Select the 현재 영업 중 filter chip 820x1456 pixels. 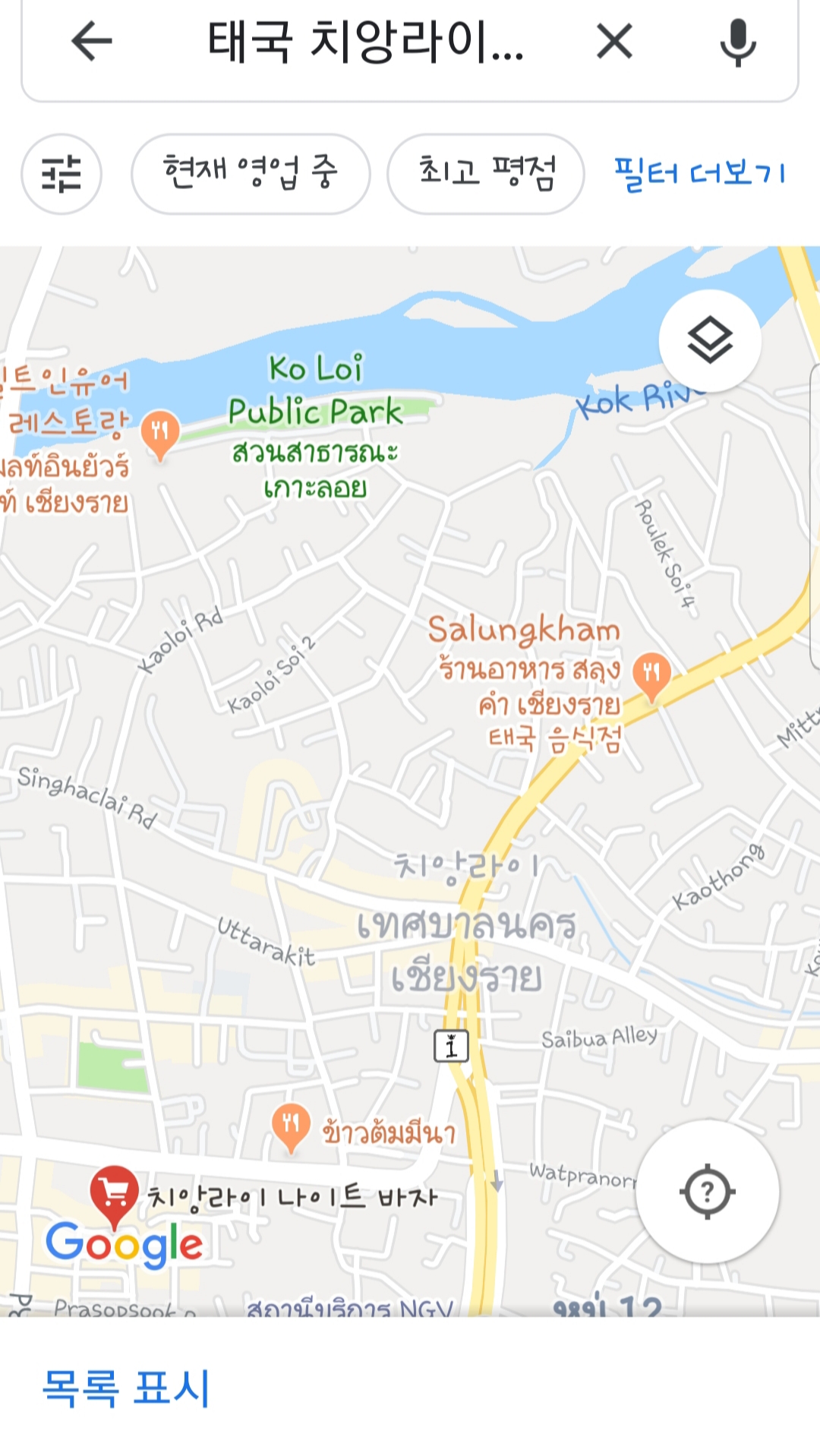point(251,174)
